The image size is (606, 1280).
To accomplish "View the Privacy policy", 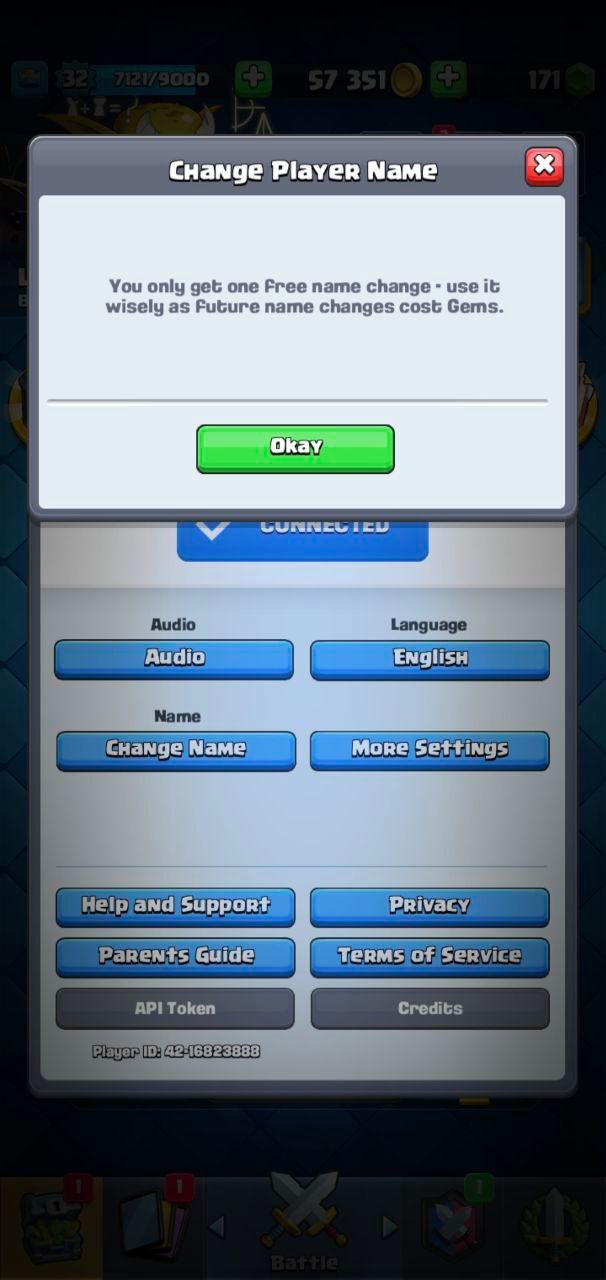I will coord(429,906).
